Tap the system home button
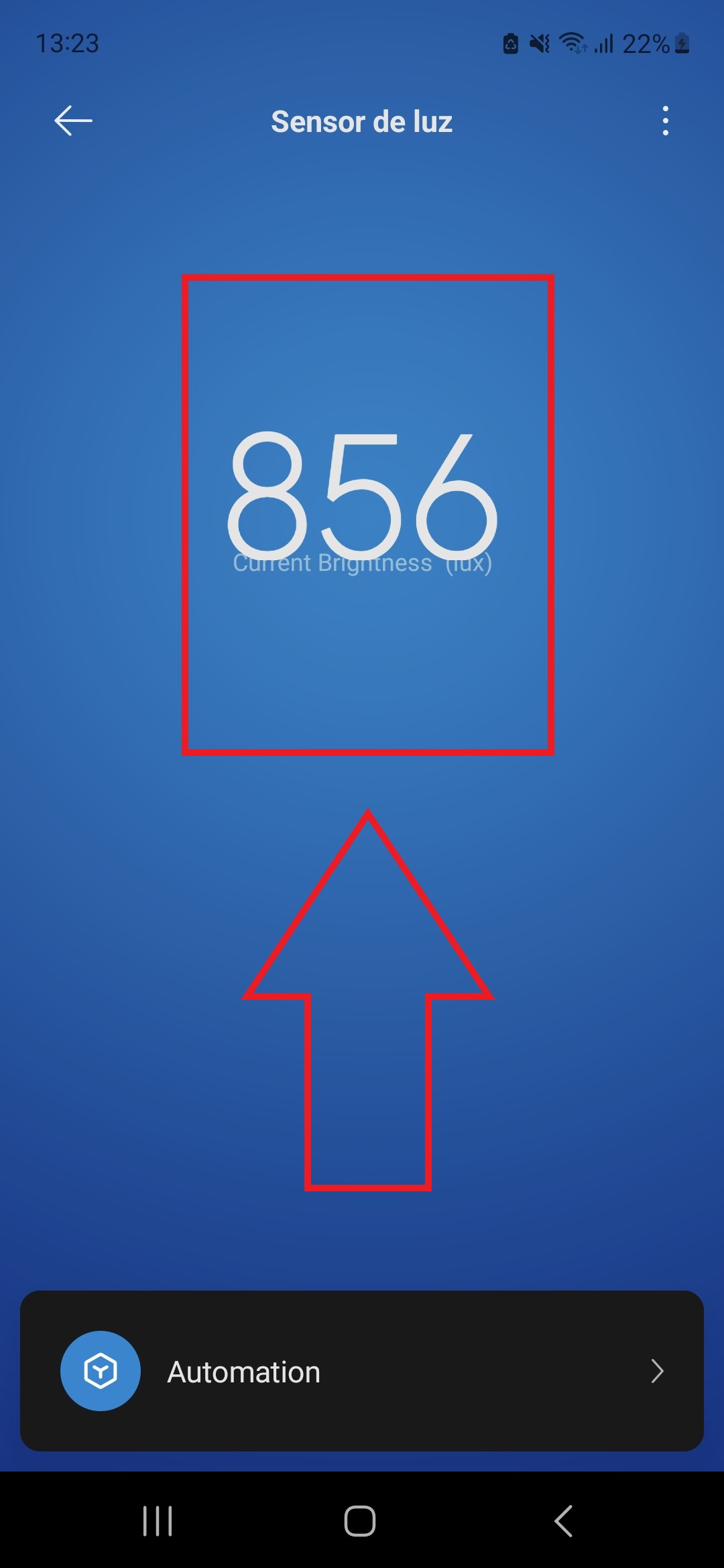Image resolution: width=724 pixels, height=1568 pixels. [x=360, y=1520]
